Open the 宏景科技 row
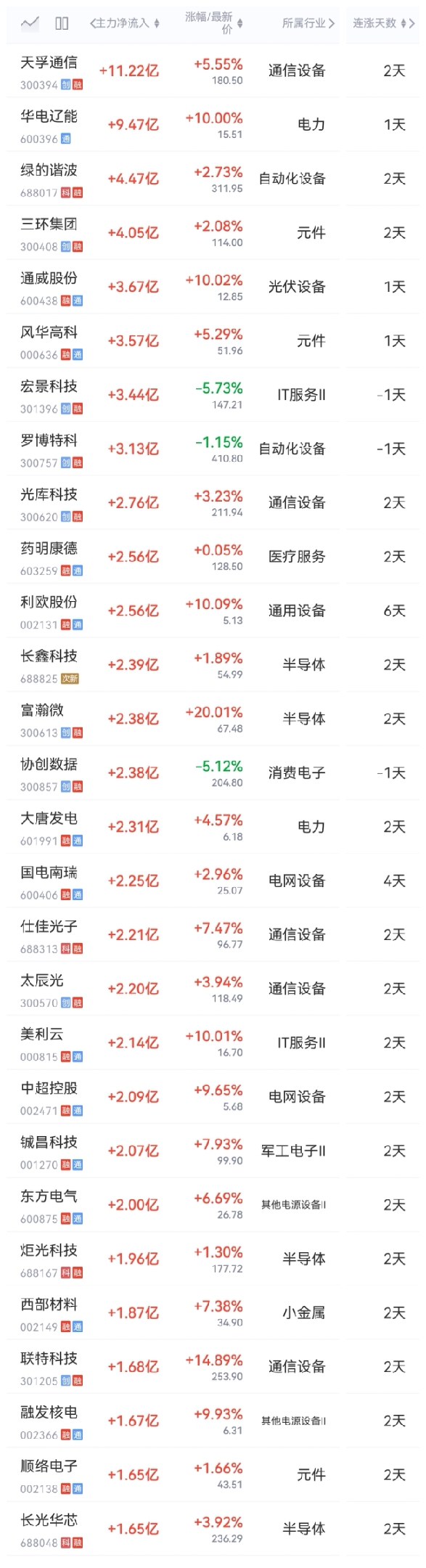The height and width of the screenshot is (1568, 426). pyautogui.click(x=213, y=395)
